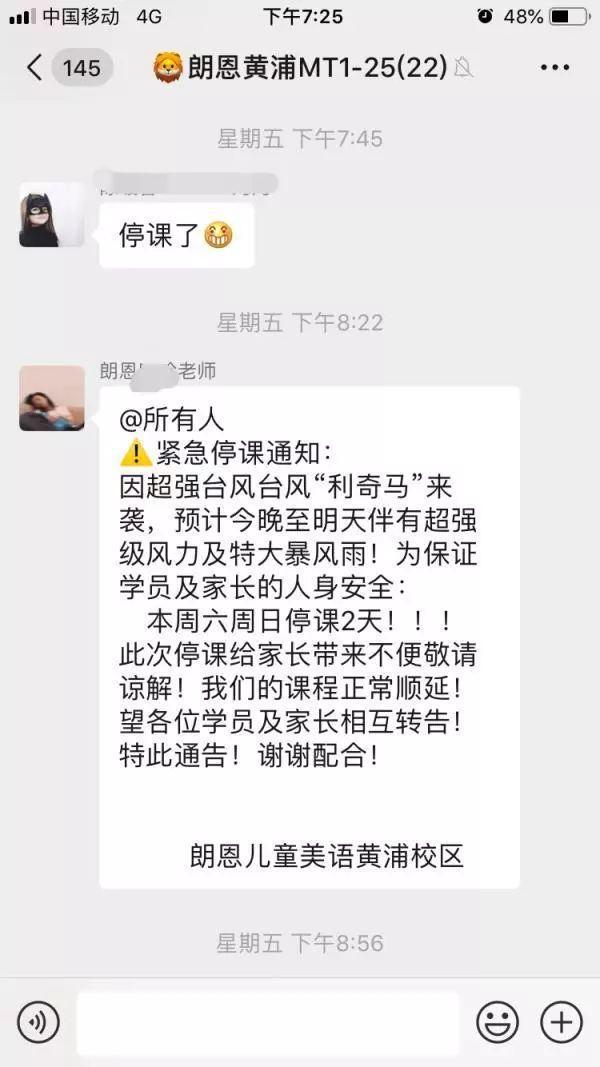600x1067 pixels.
Task: Switch to voice message input
Action: [38, 1023]
